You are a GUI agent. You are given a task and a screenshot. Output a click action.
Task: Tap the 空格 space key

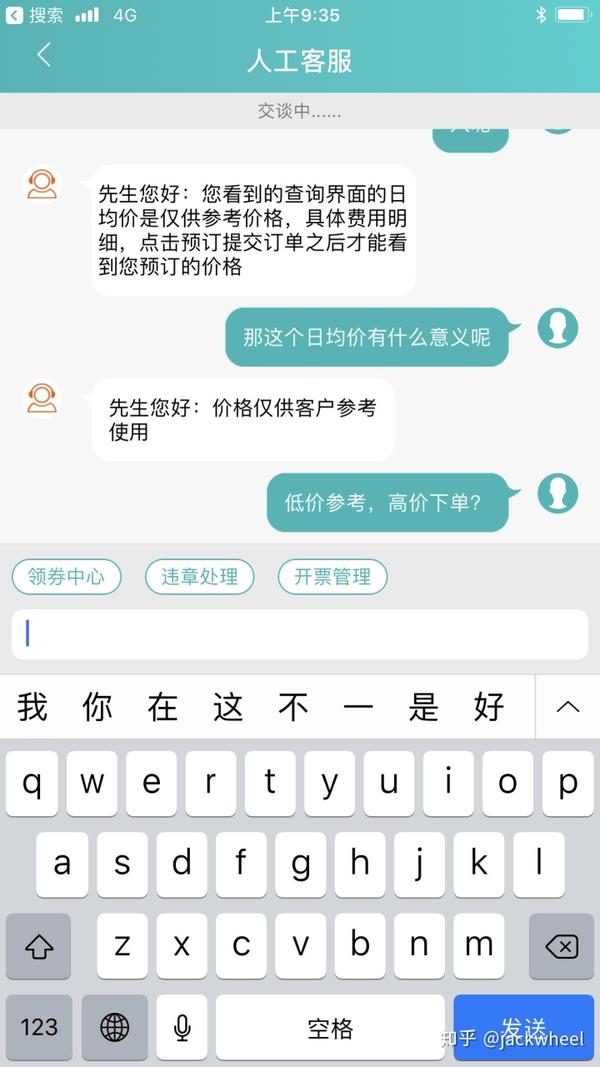[330, 1027]
